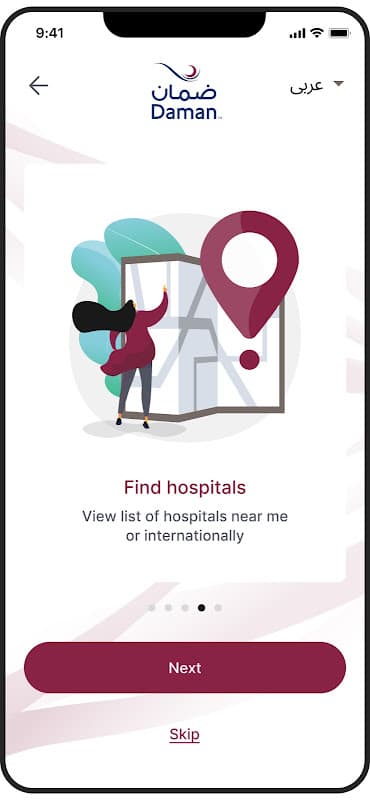Image resolution: width=370 pixels, height=800 pixels.
Task: Go back using the arrow icon
Action: (38, 86)
